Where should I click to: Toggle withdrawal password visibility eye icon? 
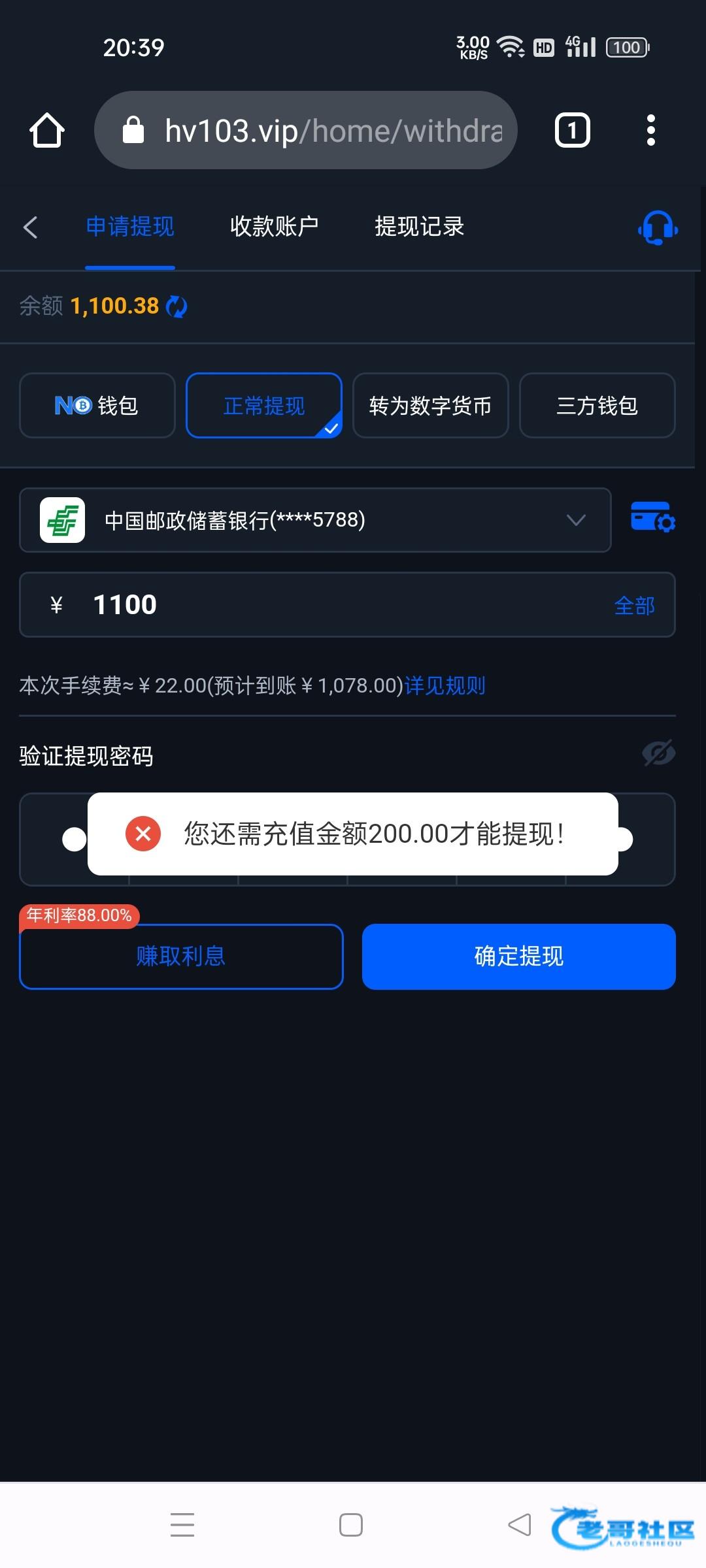click(658, 754)
